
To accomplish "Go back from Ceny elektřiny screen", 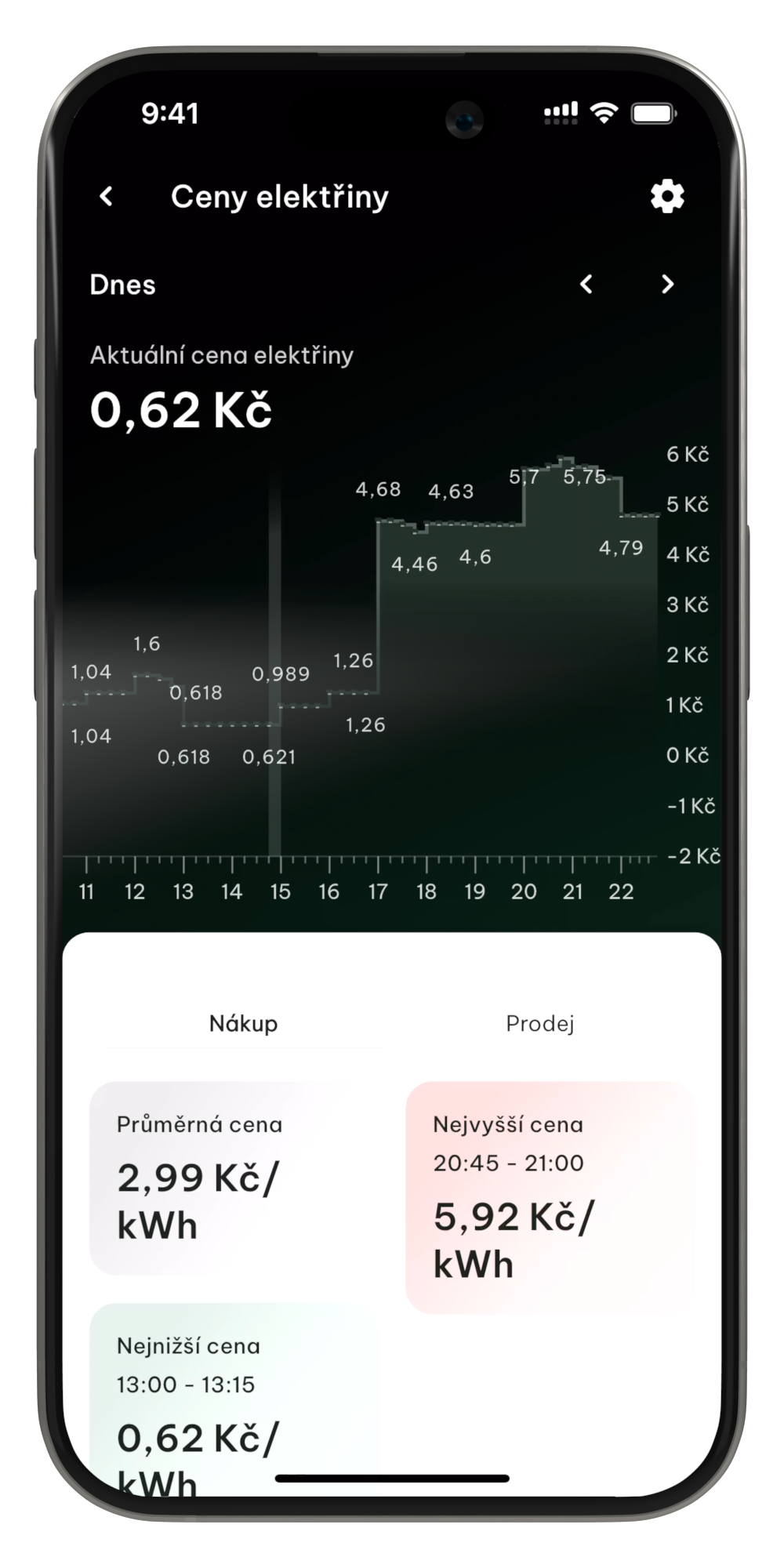I will [x=107, y=196].
